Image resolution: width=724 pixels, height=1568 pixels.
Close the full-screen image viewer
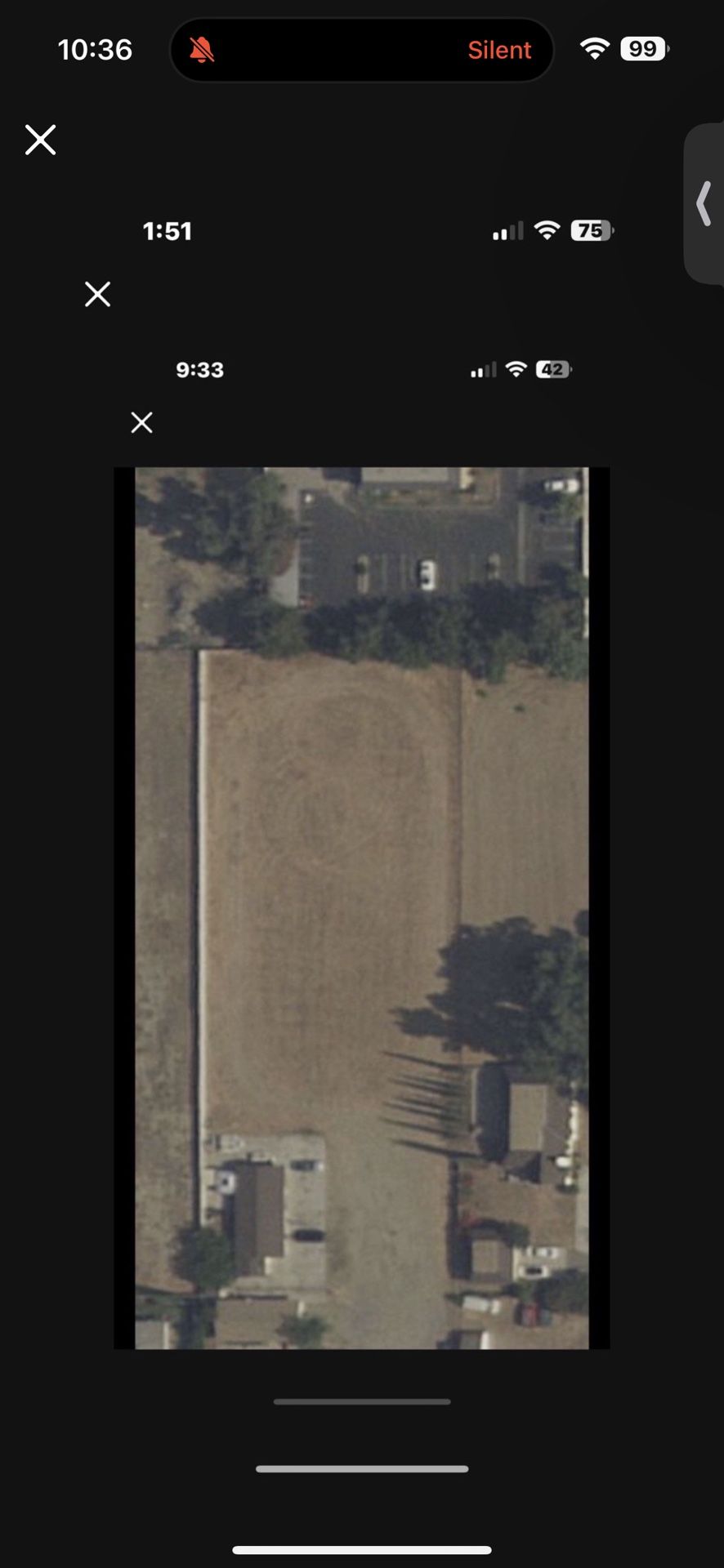40,140
